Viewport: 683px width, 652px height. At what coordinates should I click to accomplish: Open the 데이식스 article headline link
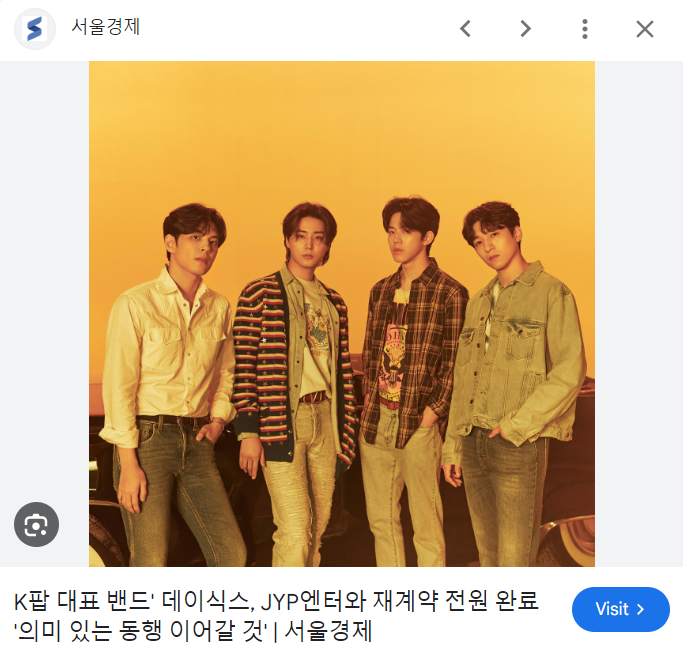pos(276,616)
